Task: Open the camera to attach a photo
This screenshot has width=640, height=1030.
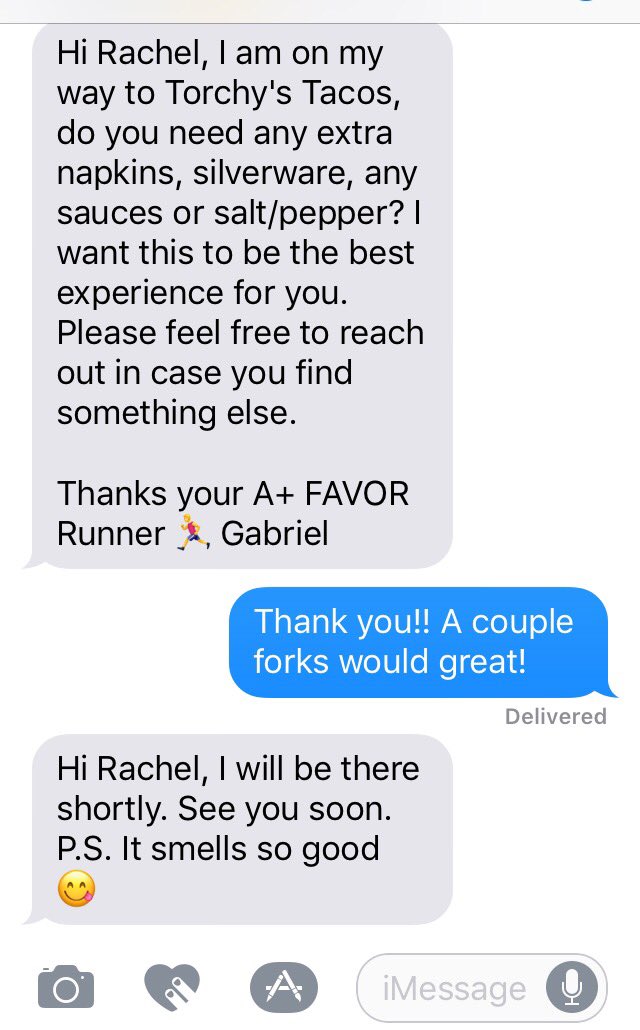Action: point(66,988)
